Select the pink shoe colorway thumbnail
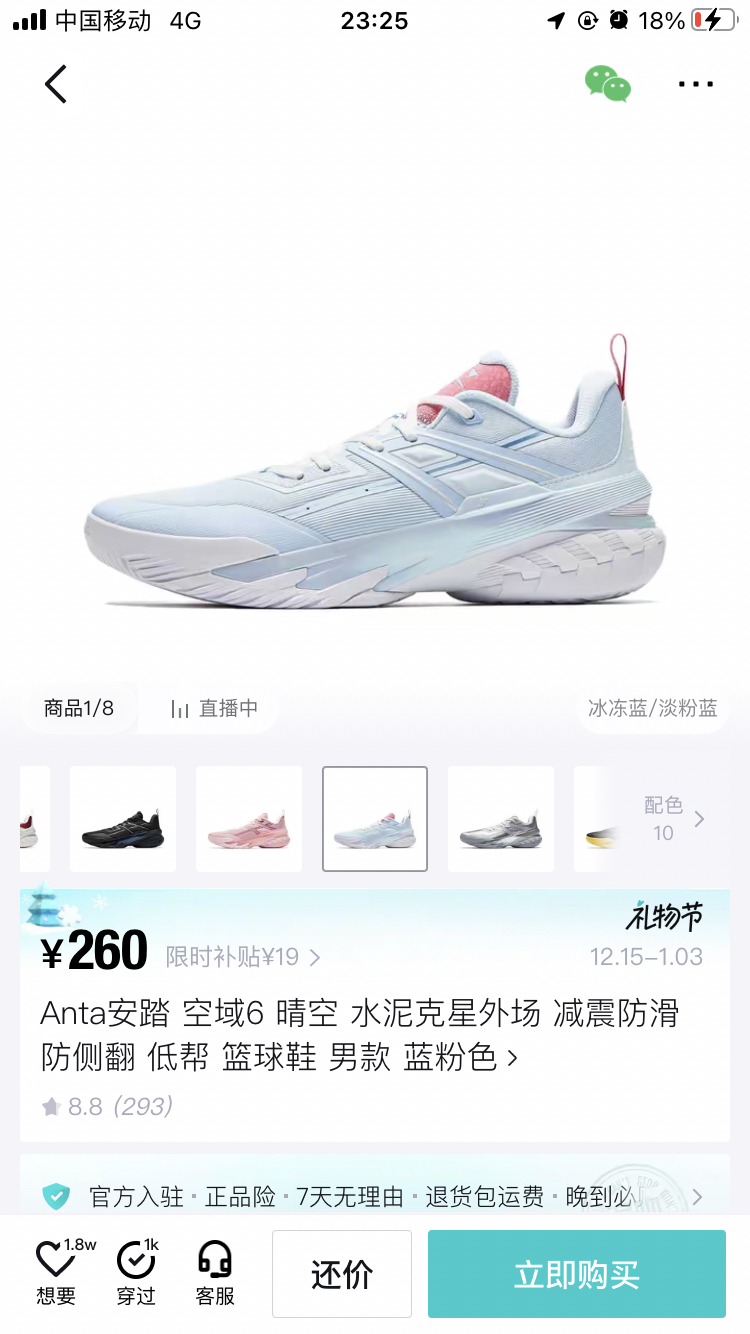The width and height of the screenshot is (750, 1334). pos(249,819)
